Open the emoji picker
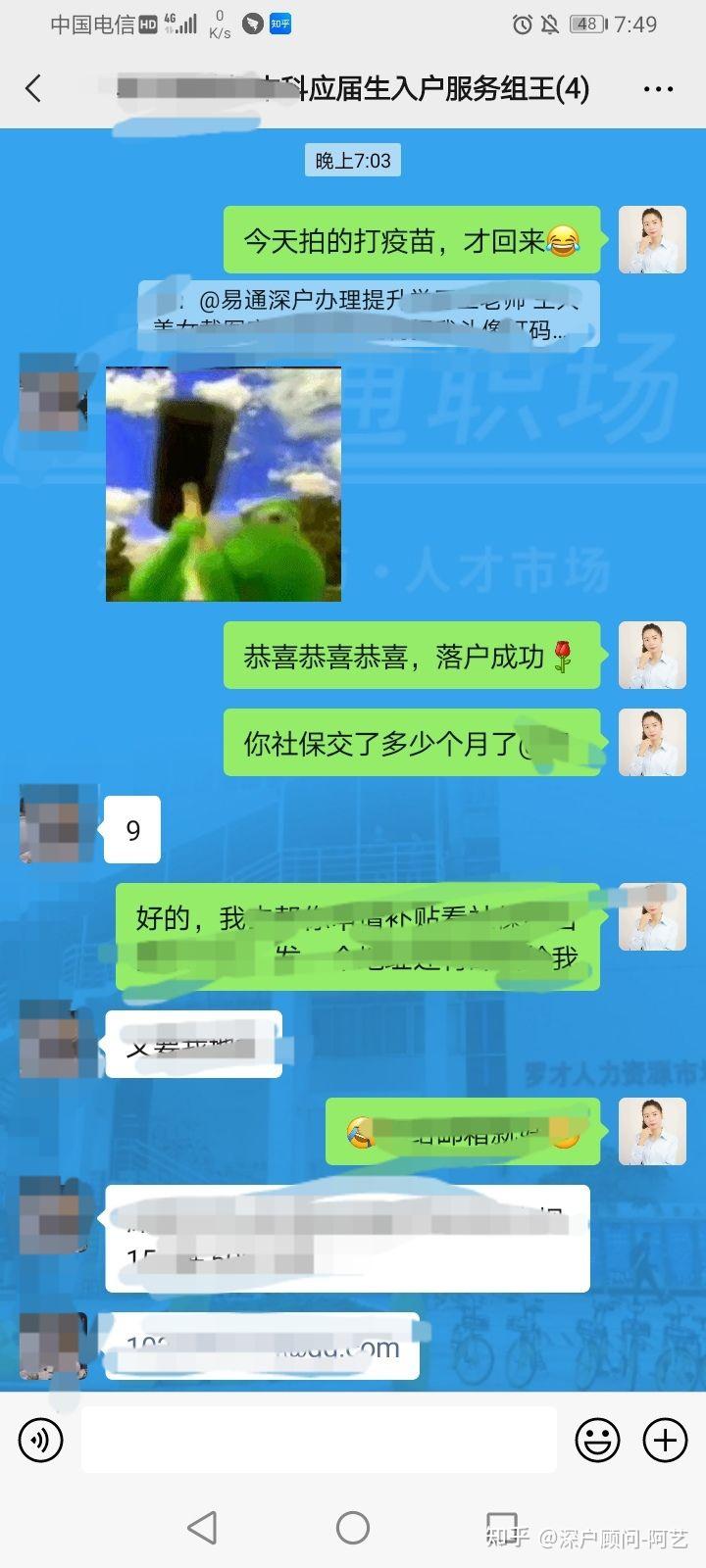The height and width of the screenshot is (1568, 706). (596, 1440)
